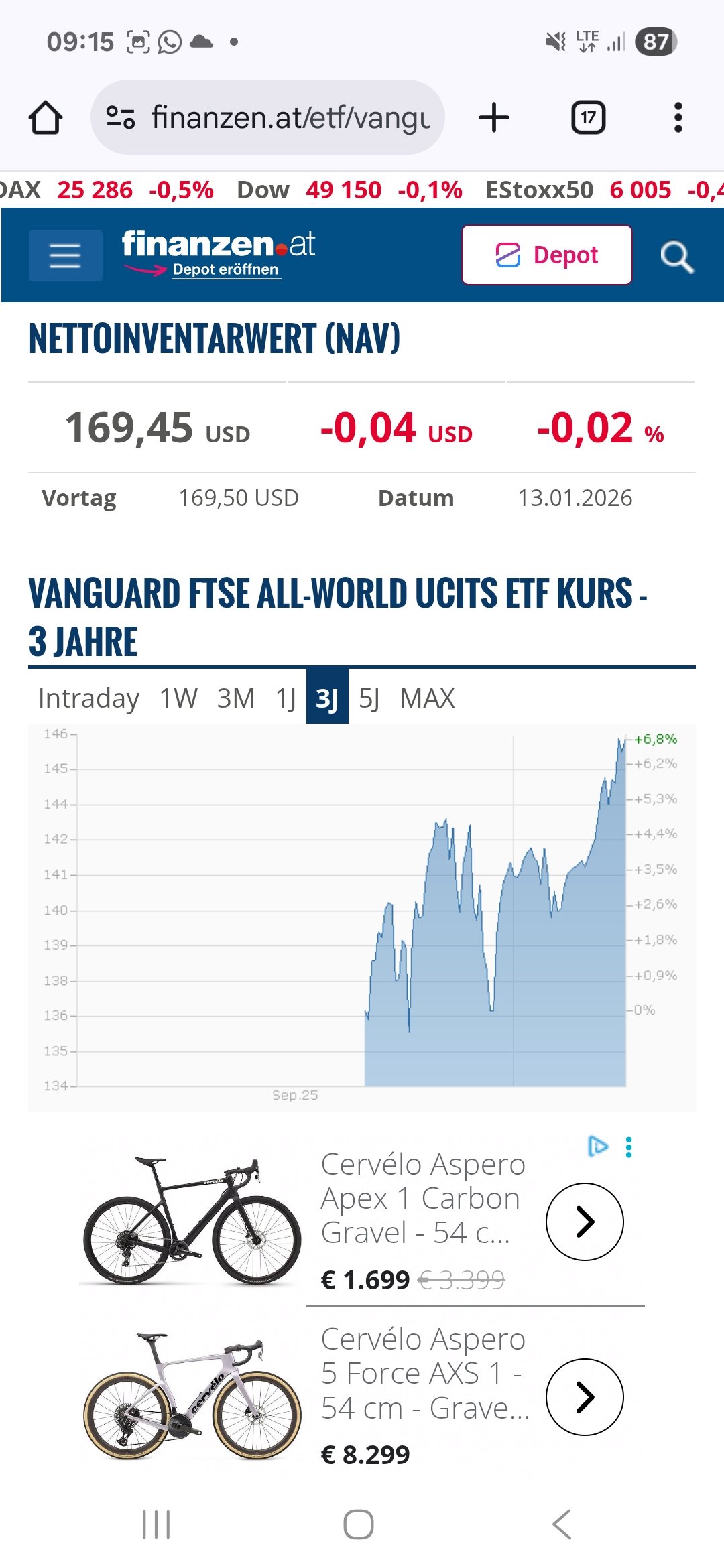Image resolution: width=724 pixels, height=1568 pixels.
Task: Open the site search magnifier
Action: pyautogui.click(x=676, y=257)
